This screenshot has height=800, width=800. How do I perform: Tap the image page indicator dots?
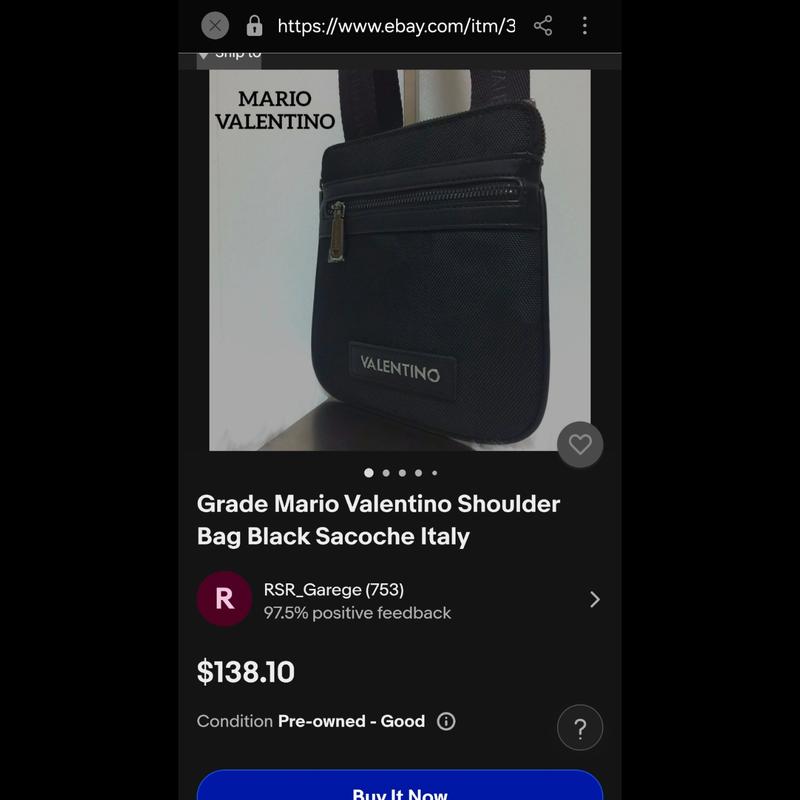coord(400,473)
